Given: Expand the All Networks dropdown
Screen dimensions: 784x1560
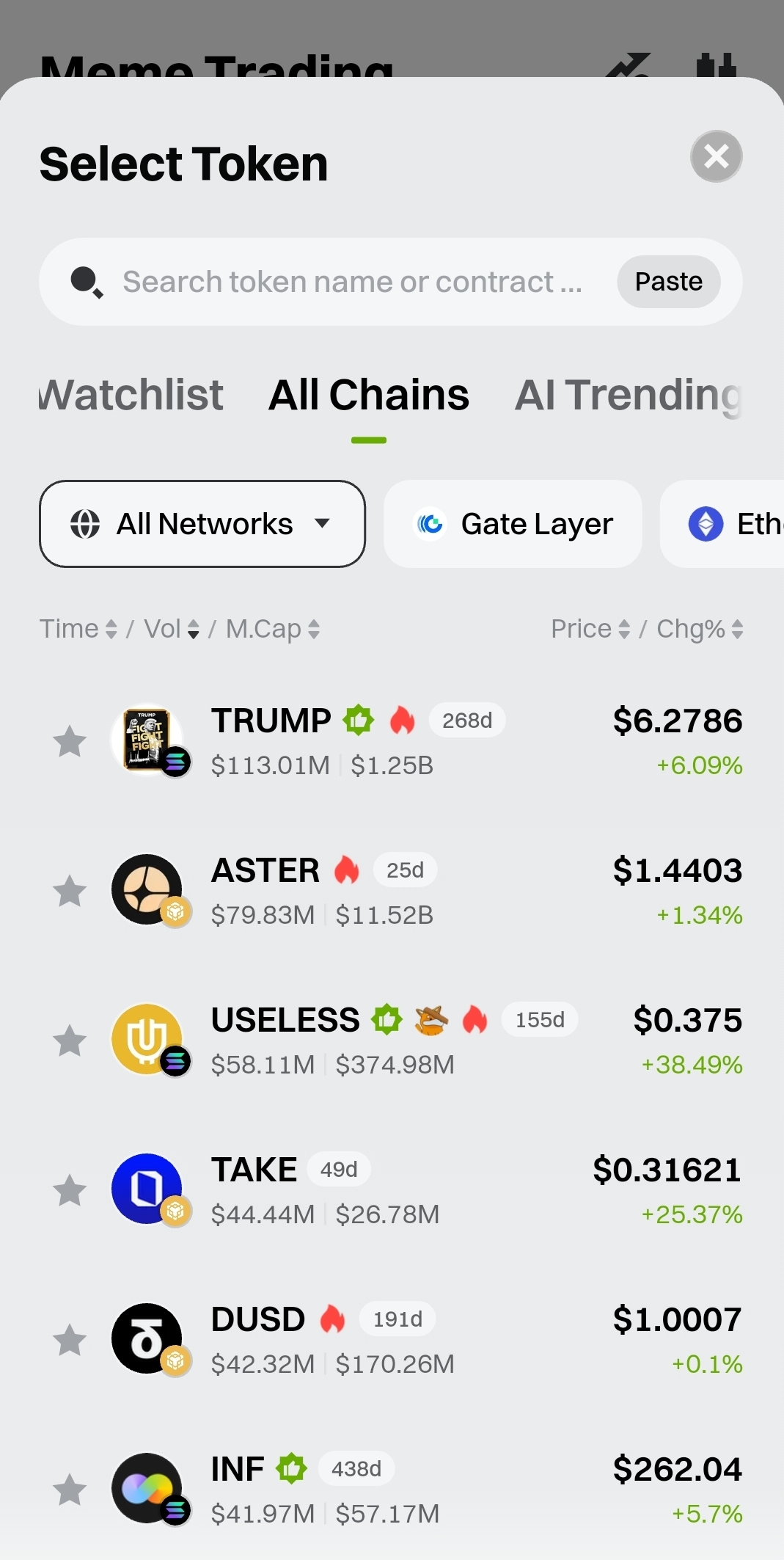Looking at the screenshot, I should [x=202, y=524].
